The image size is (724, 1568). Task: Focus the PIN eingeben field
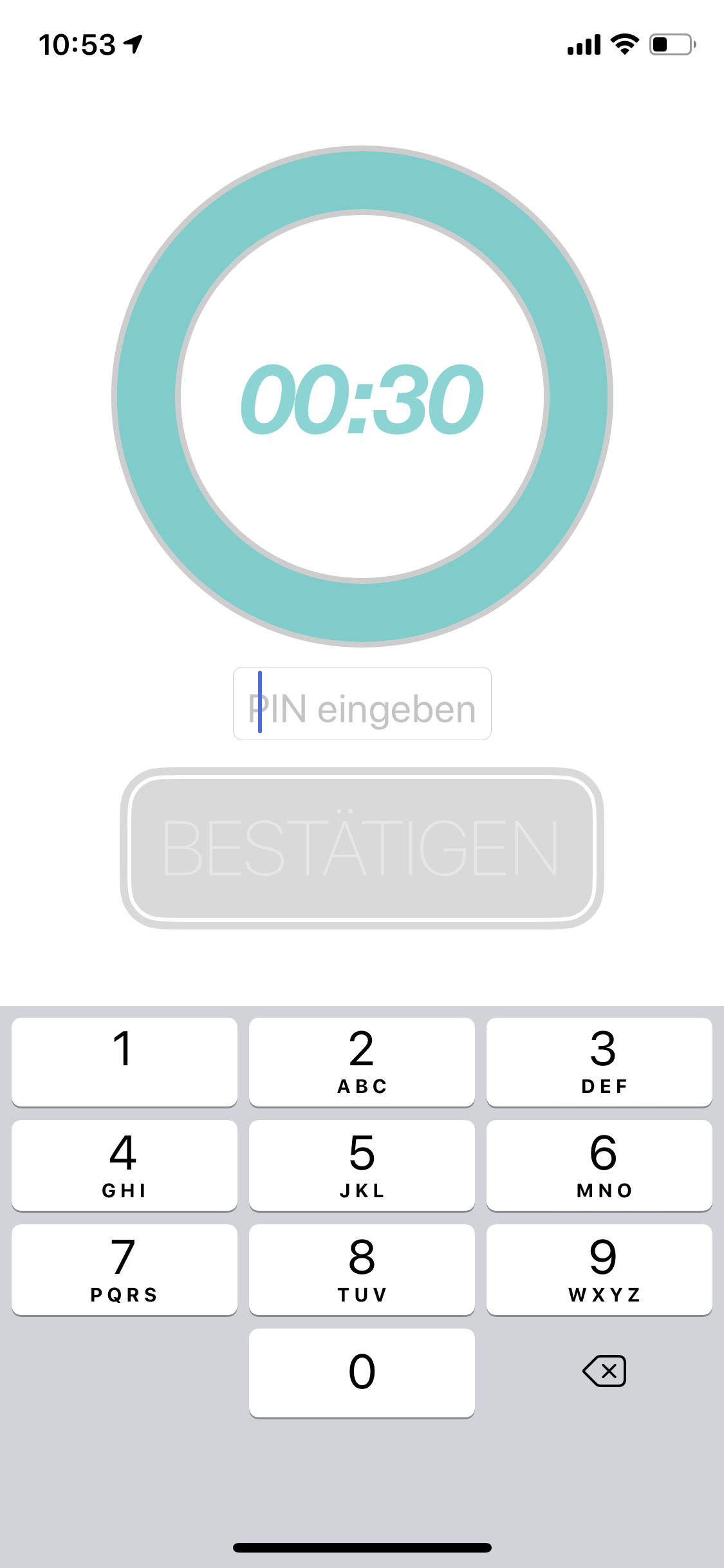(362, 704)
